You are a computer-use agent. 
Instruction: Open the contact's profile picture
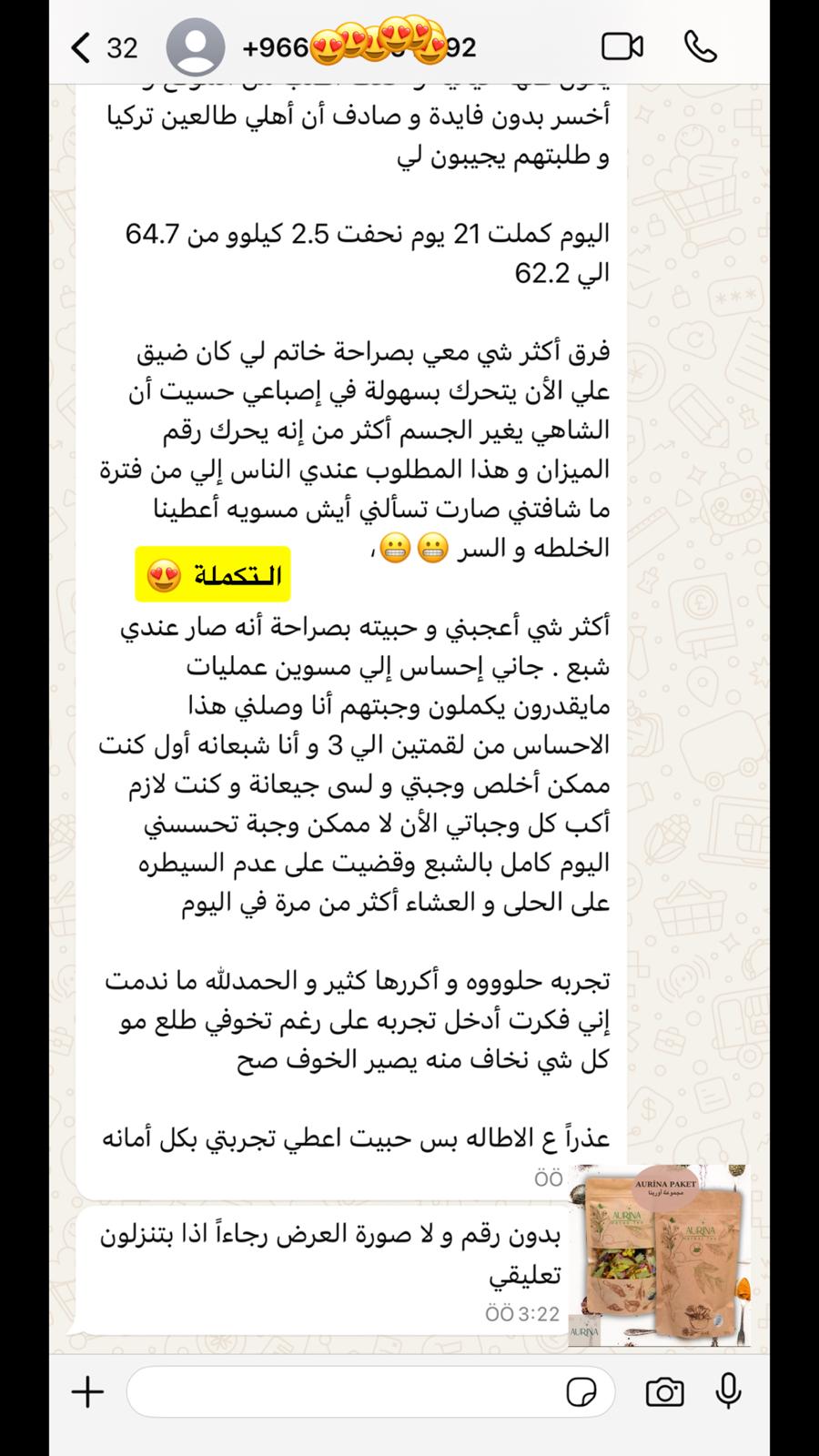[x=196, y=47]
